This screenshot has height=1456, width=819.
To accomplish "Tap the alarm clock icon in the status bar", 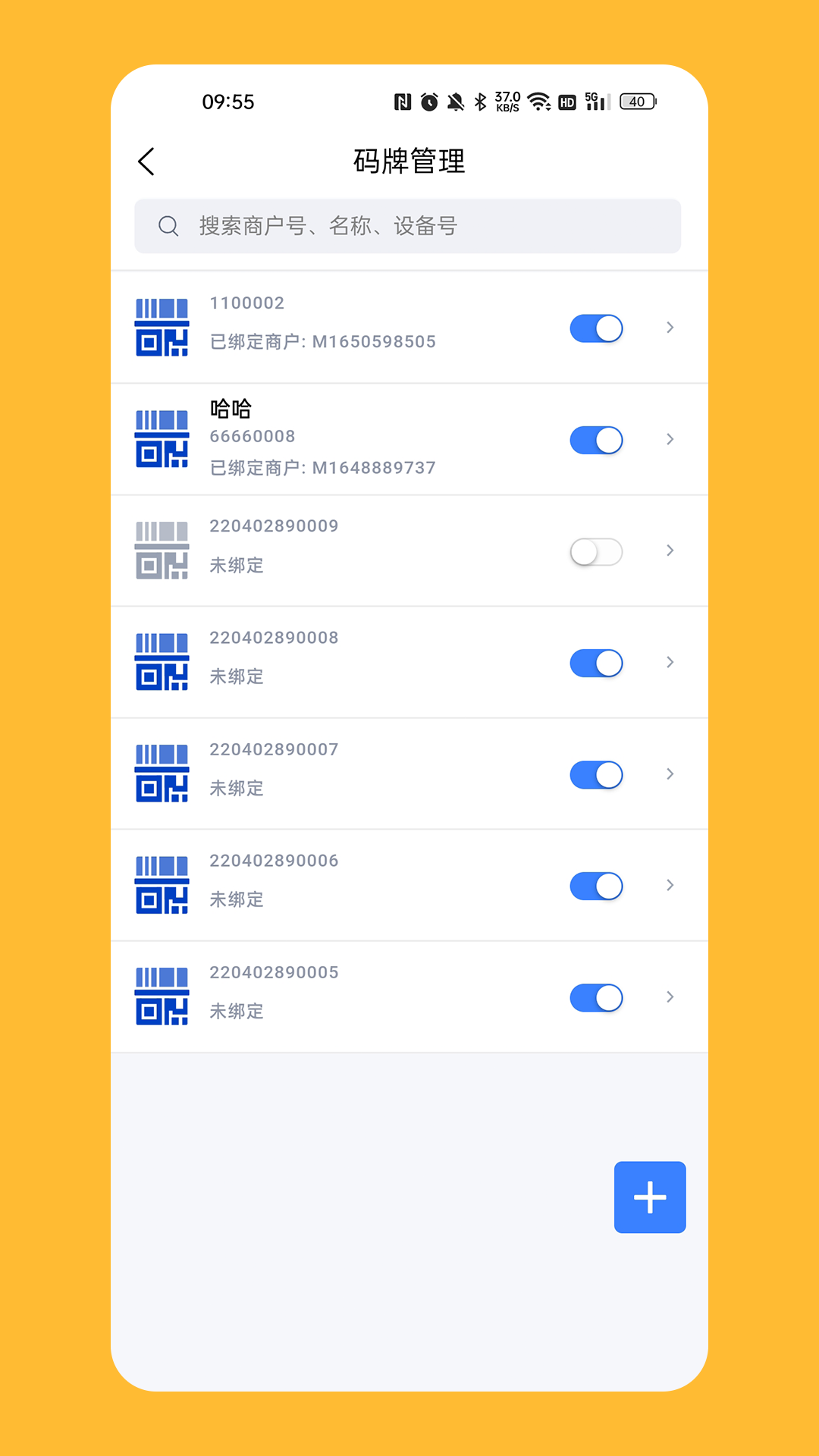I will pos(428,101).
